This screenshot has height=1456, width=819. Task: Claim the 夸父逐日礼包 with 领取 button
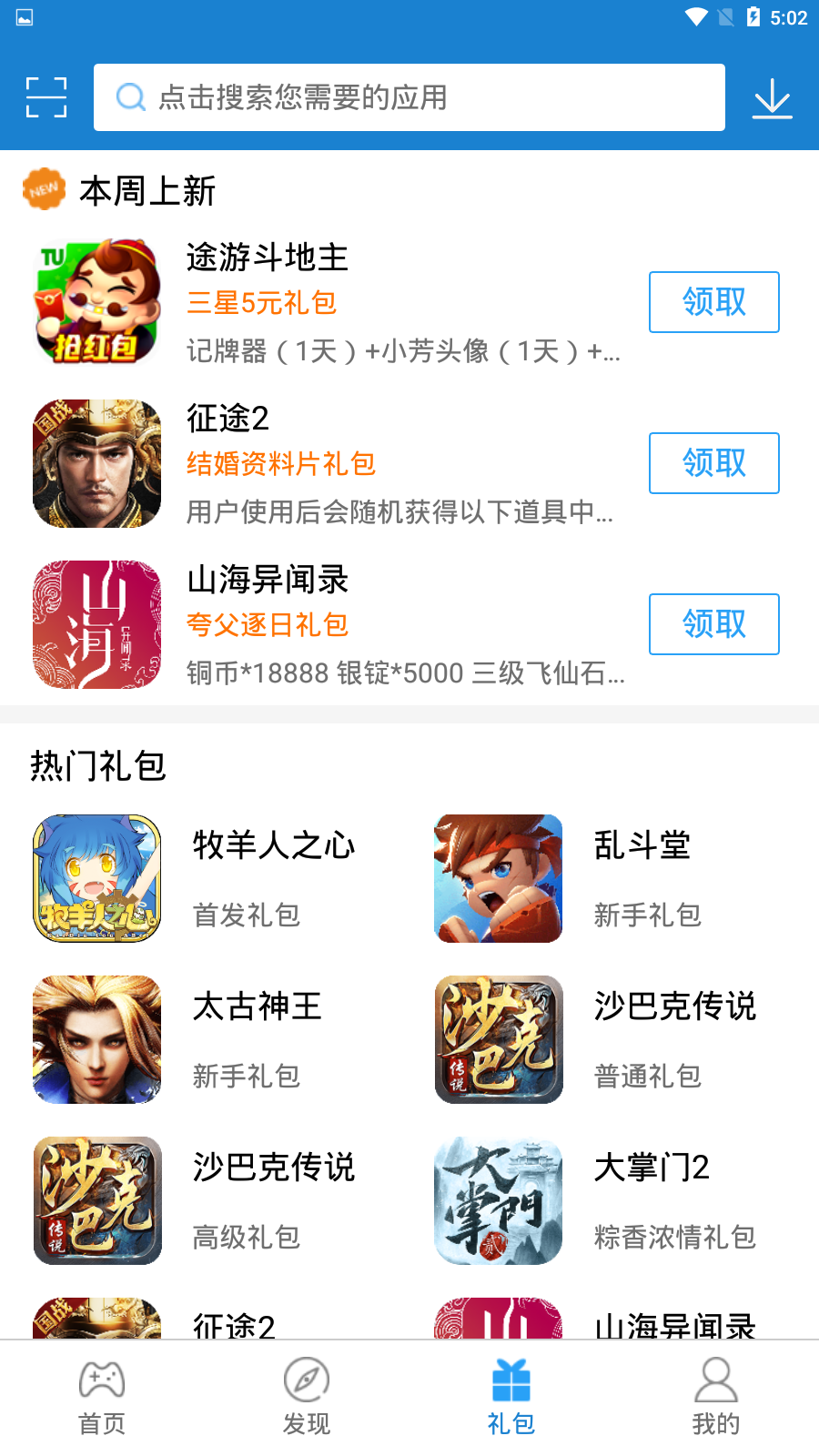(713, 624)
